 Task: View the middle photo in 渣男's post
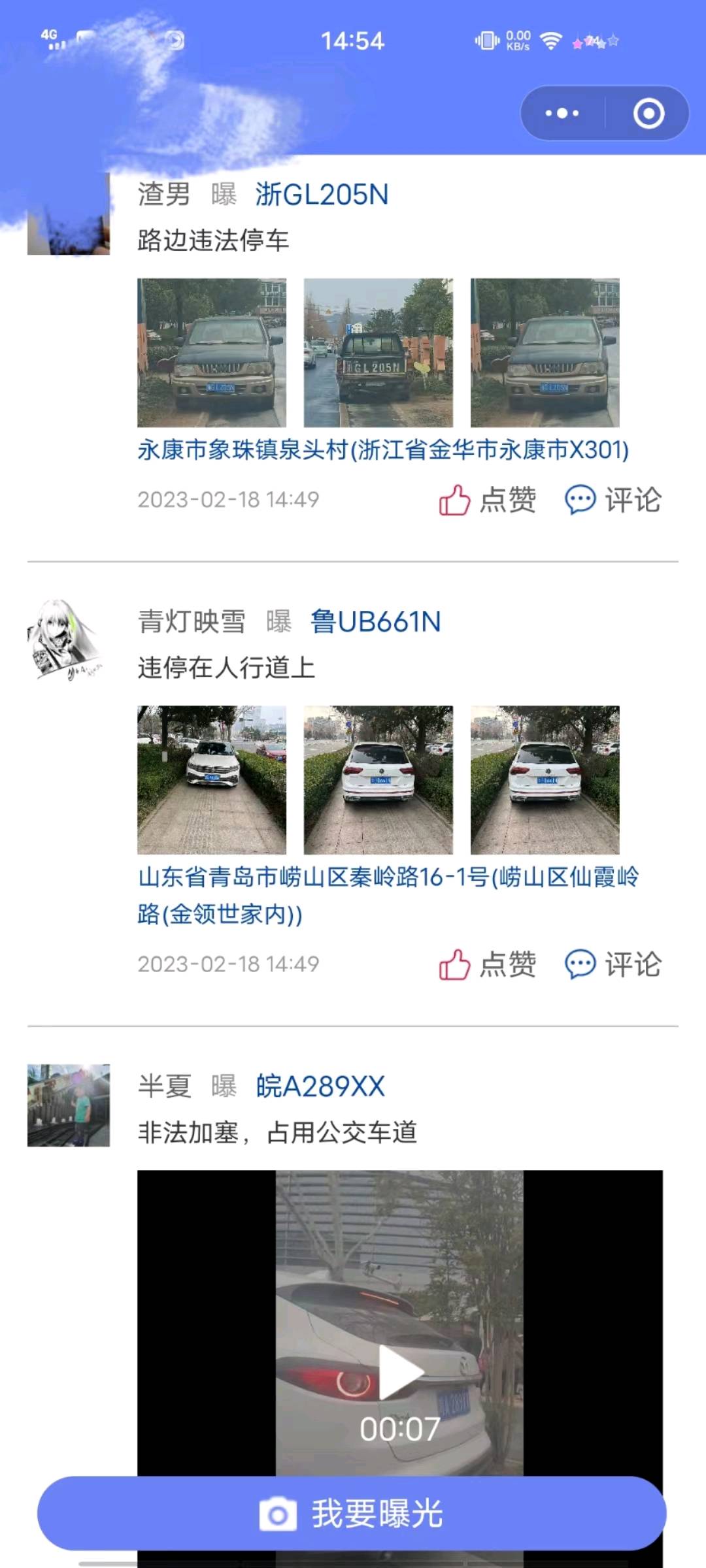pos(378,353)
